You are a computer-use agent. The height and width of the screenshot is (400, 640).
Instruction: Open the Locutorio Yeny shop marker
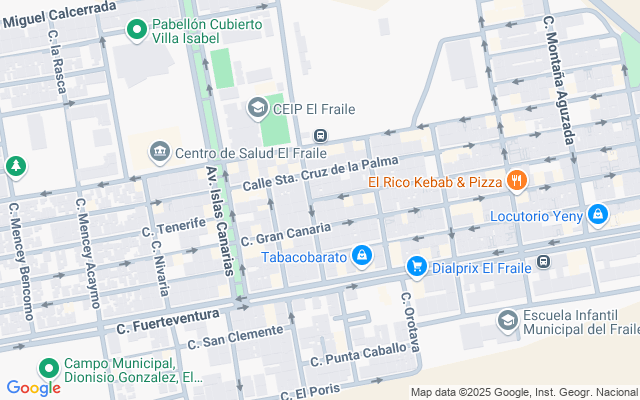point(597,214)
